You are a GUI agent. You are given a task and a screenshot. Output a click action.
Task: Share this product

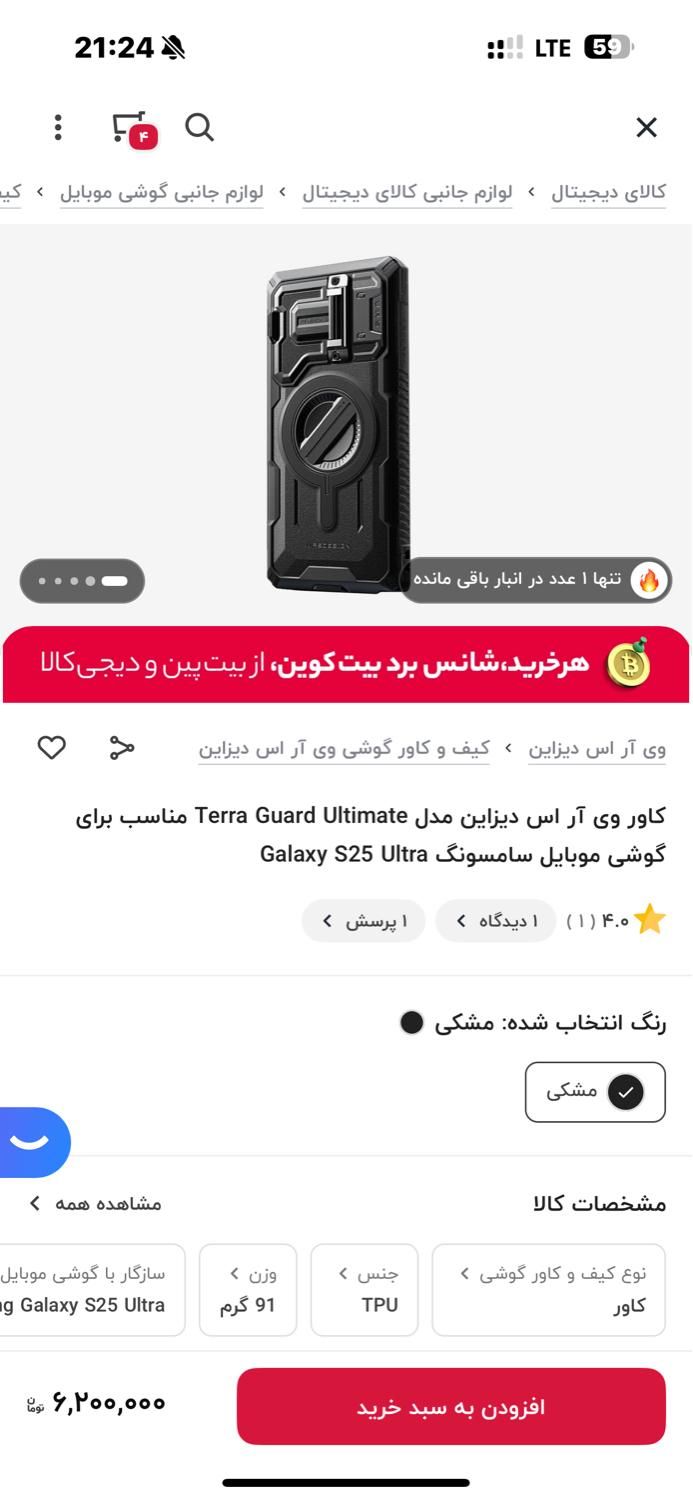(122, 747)
